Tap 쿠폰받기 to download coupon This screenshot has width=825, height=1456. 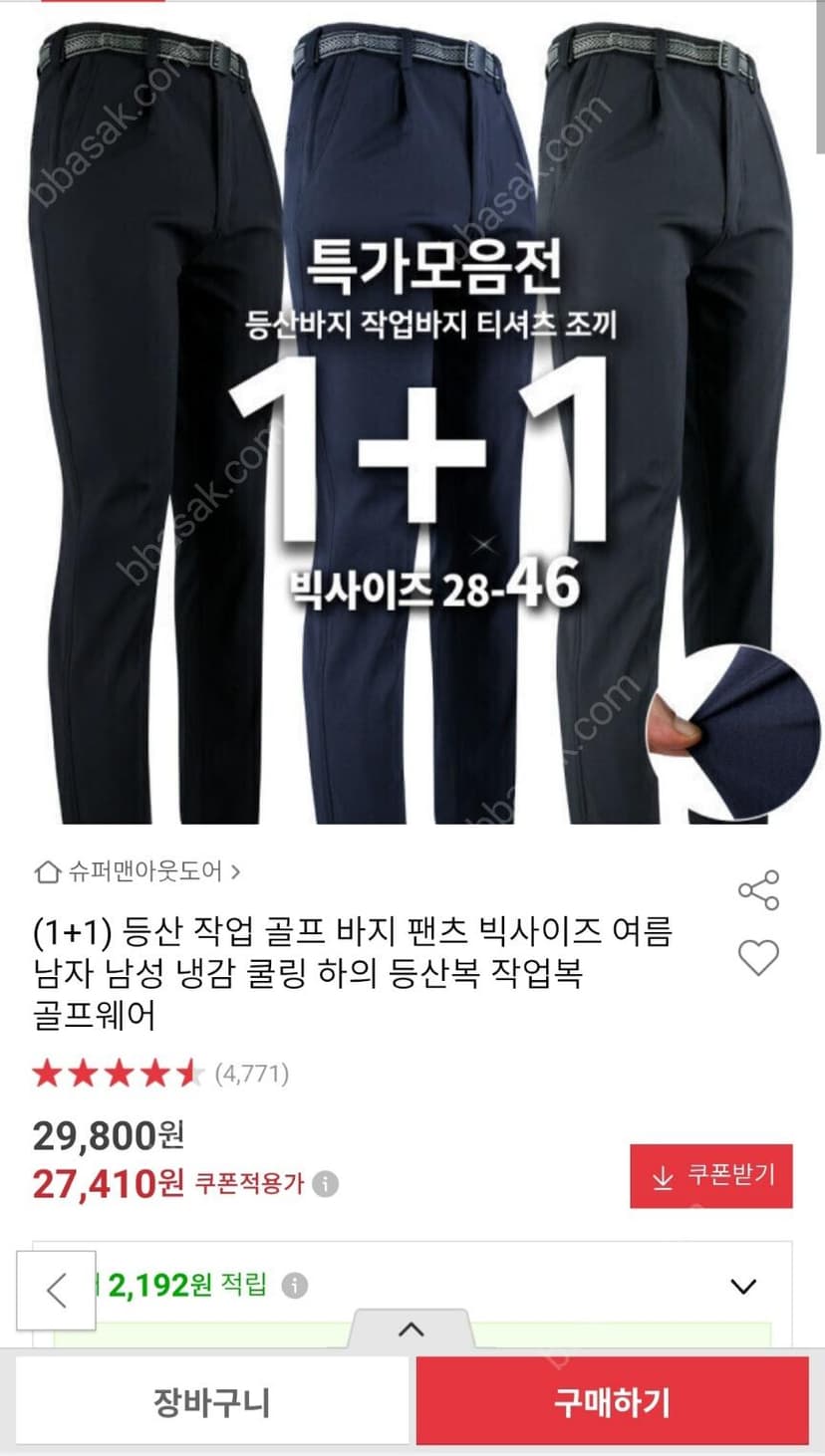[x=711, y=1176]
